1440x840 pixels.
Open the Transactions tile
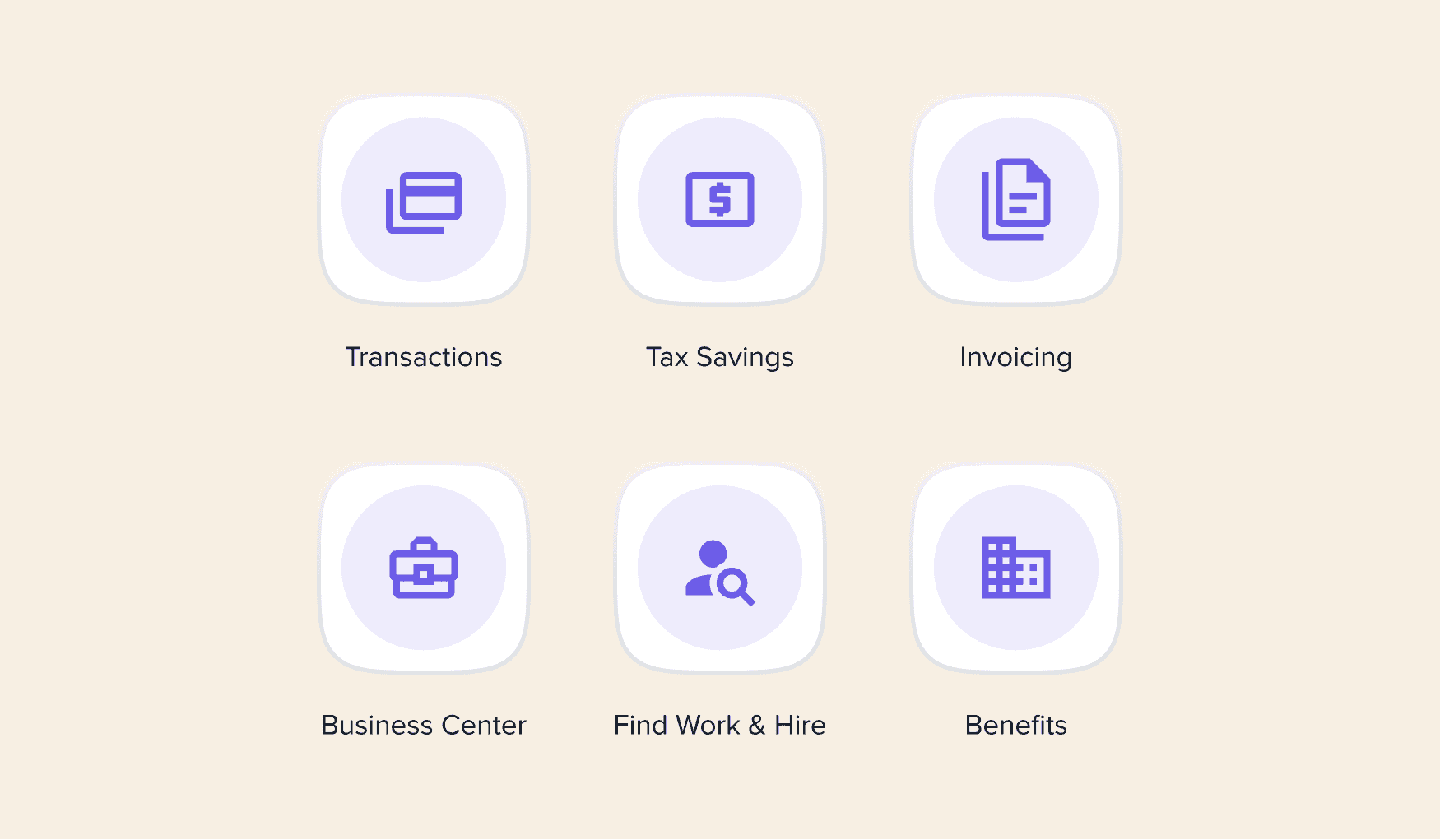[x=424, y=200]
